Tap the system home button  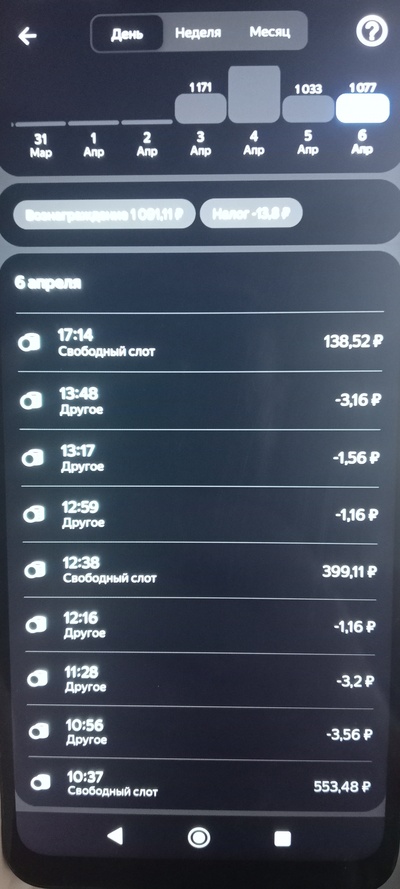click(x=199, y=837)
